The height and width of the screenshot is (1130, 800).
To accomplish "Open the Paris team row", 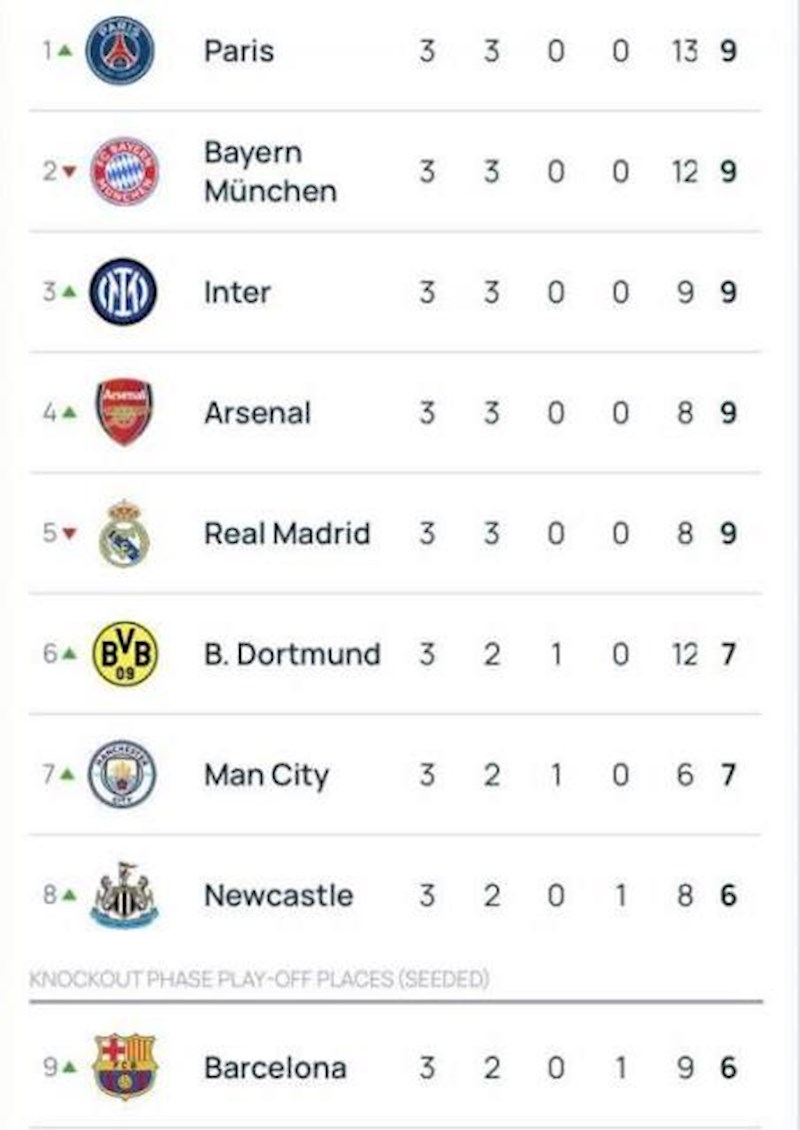I will 239,51.
